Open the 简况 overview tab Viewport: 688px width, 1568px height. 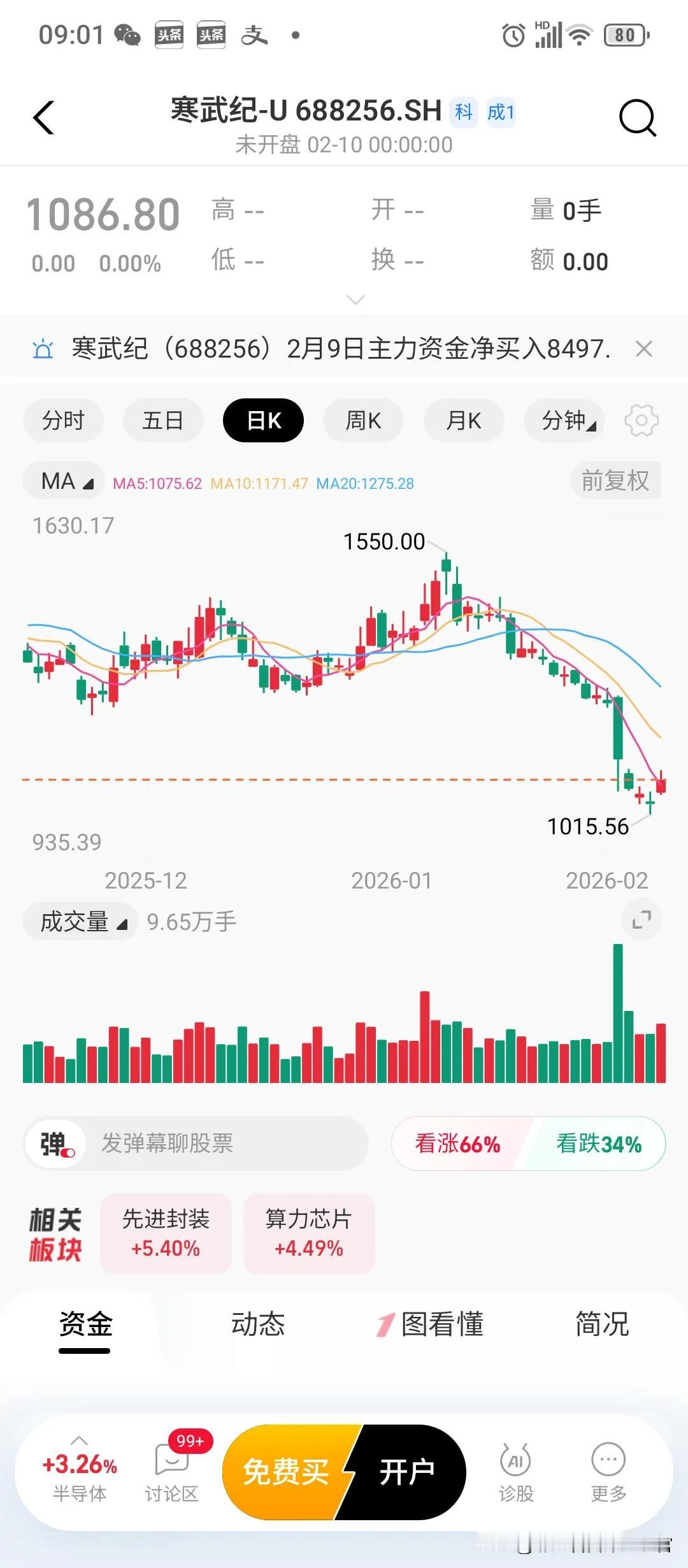pos(601,1324)
